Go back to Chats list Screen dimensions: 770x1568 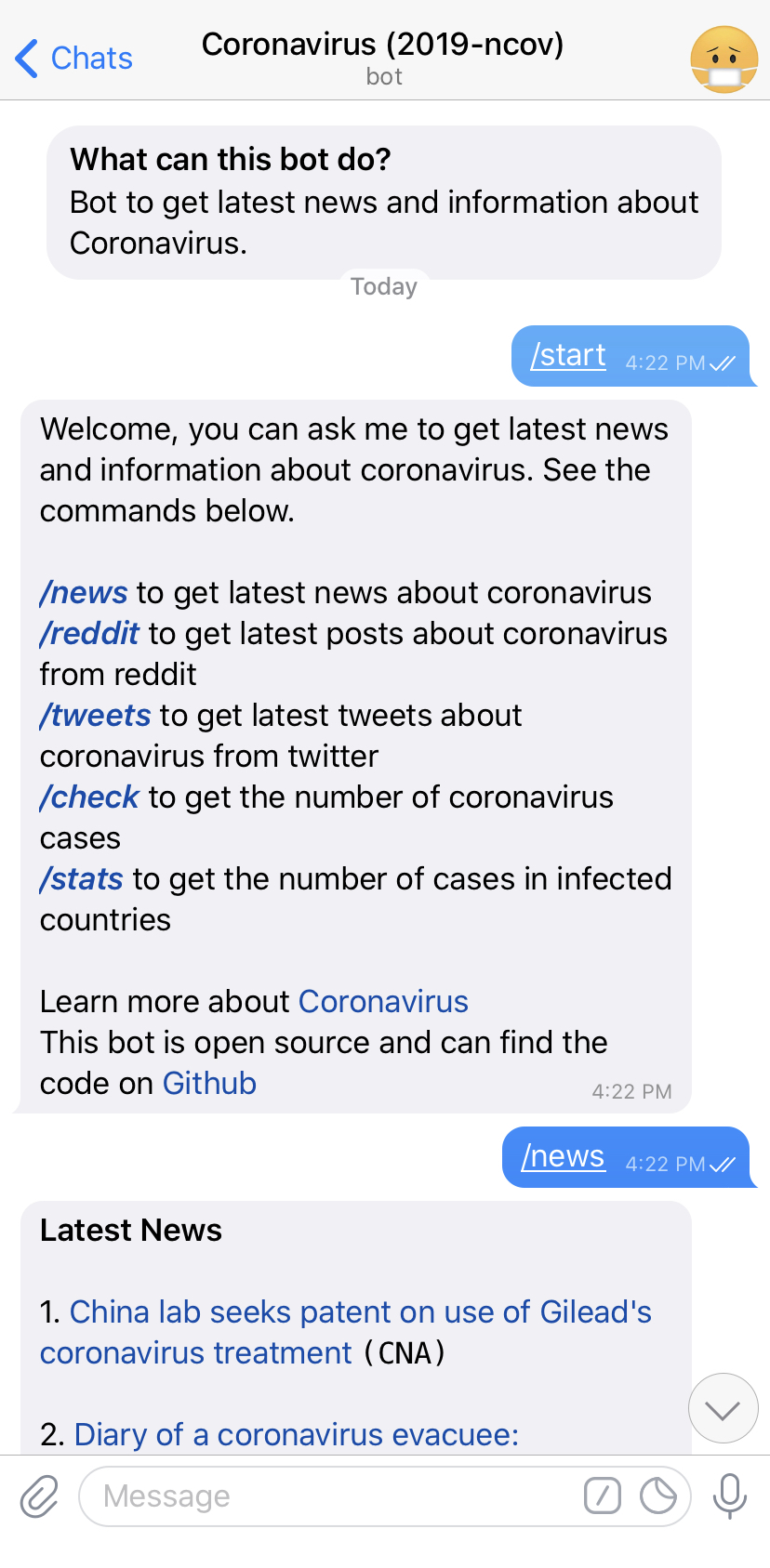point(74,58)
